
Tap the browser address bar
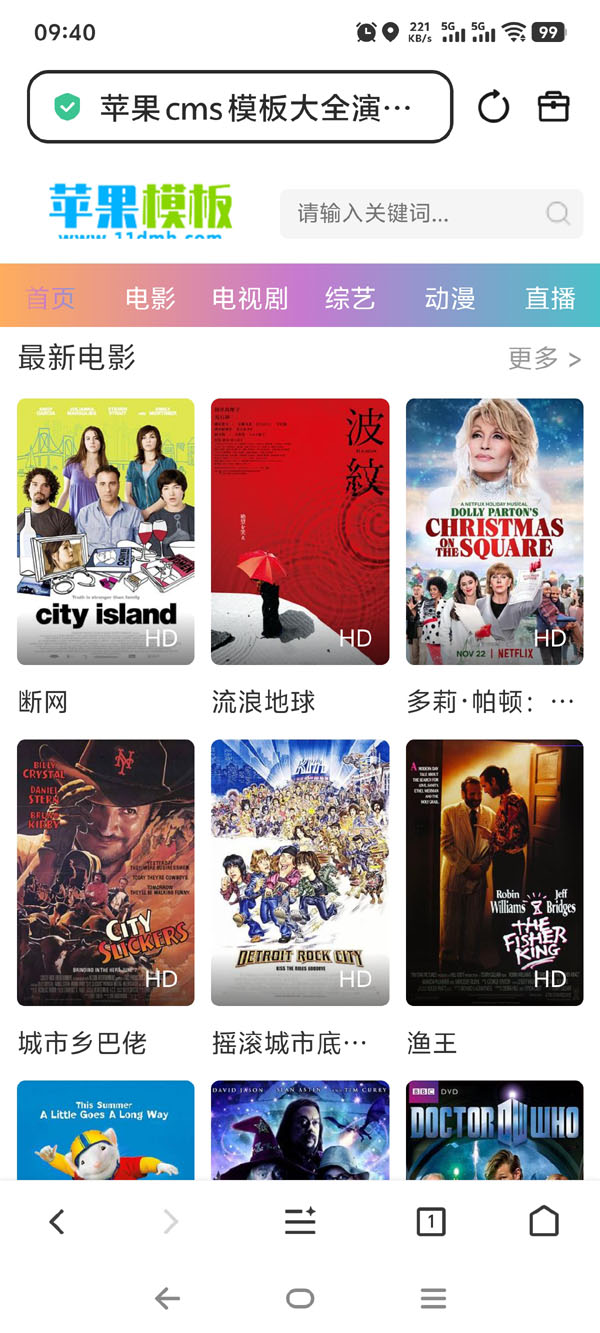pyautogui.click(x=240, y=107)
